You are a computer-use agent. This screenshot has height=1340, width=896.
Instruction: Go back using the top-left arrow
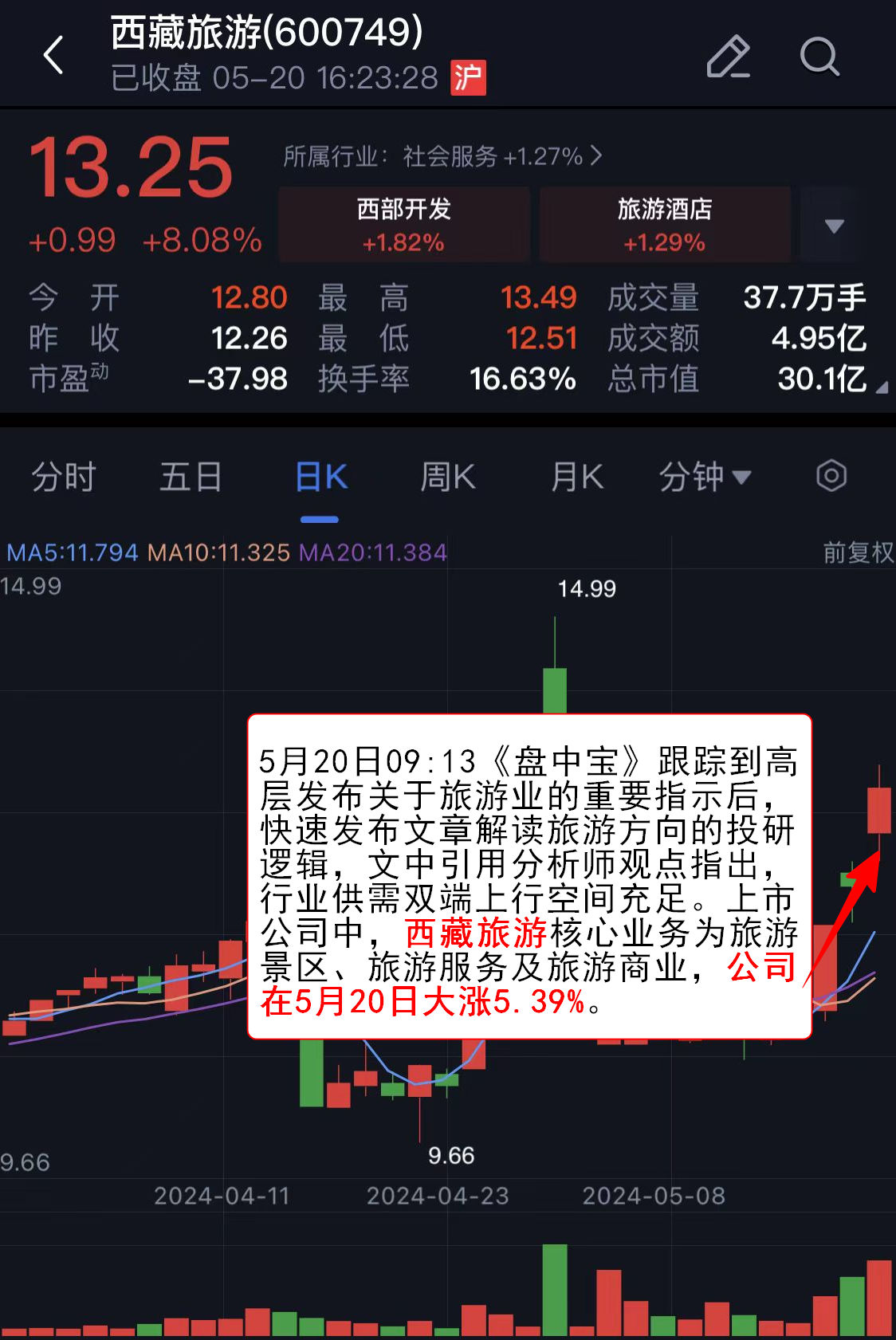[x=53, y=56]
